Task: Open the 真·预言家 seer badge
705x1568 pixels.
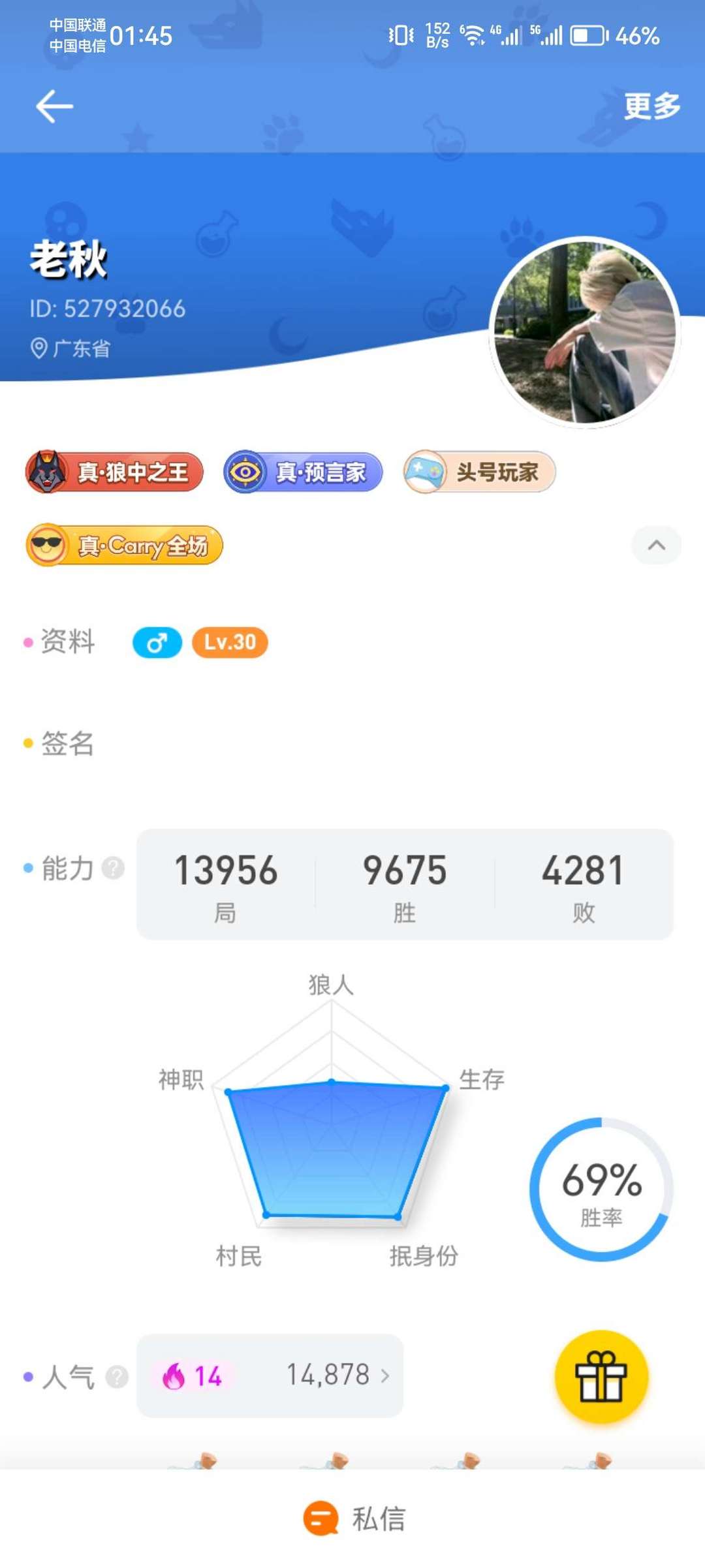Action: (302, 472)
